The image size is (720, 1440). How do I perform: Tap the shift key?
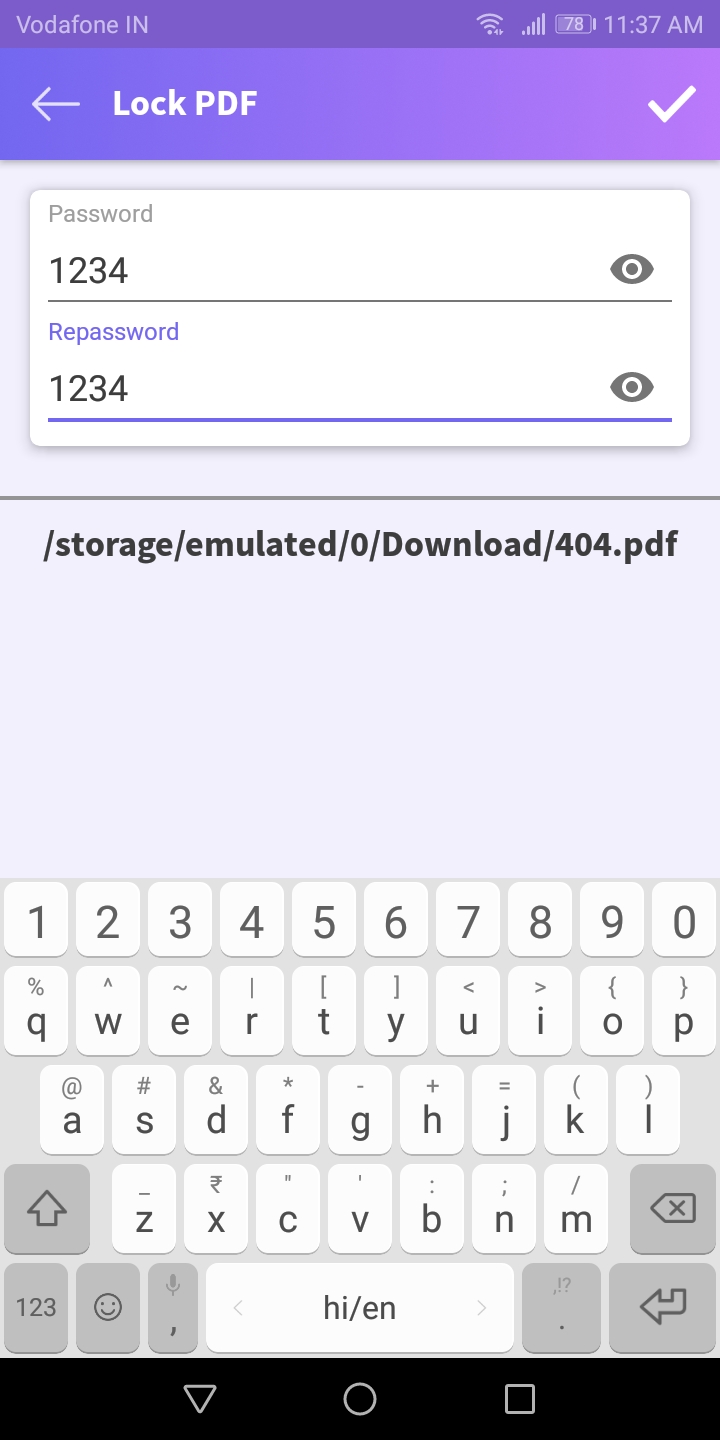46,1209
